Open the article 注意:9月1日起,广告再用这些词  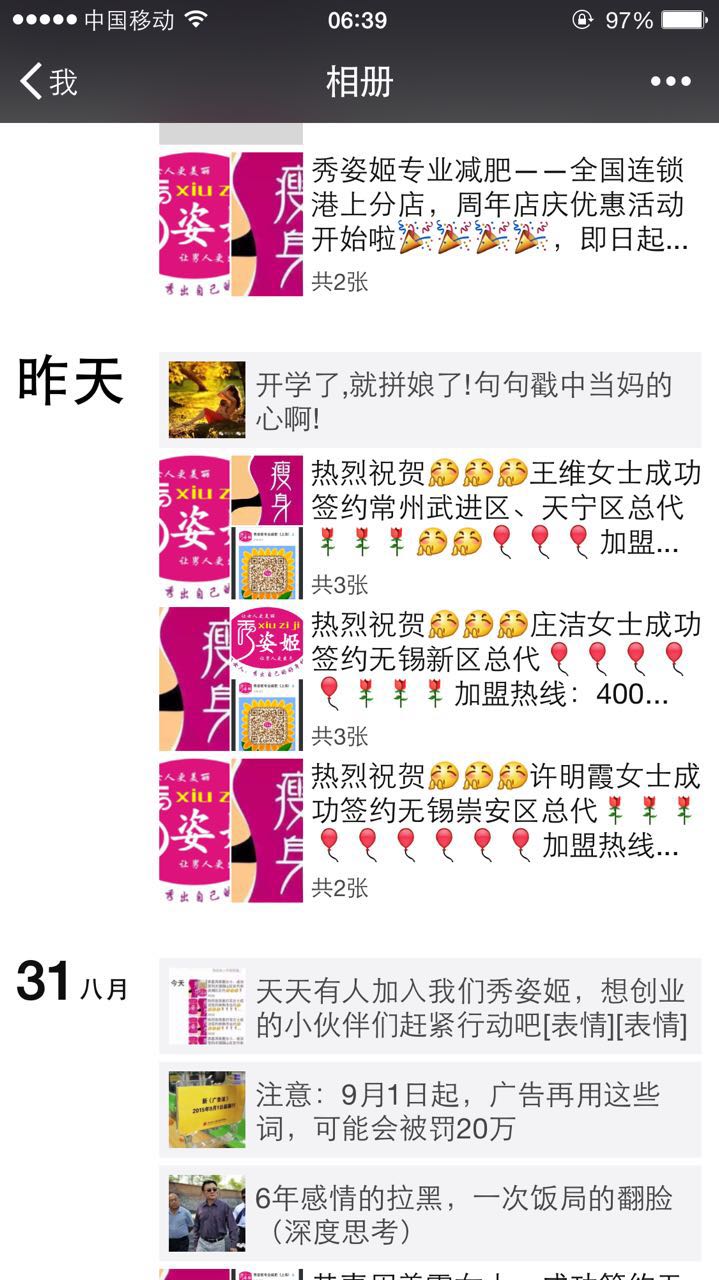[458, 1111]
